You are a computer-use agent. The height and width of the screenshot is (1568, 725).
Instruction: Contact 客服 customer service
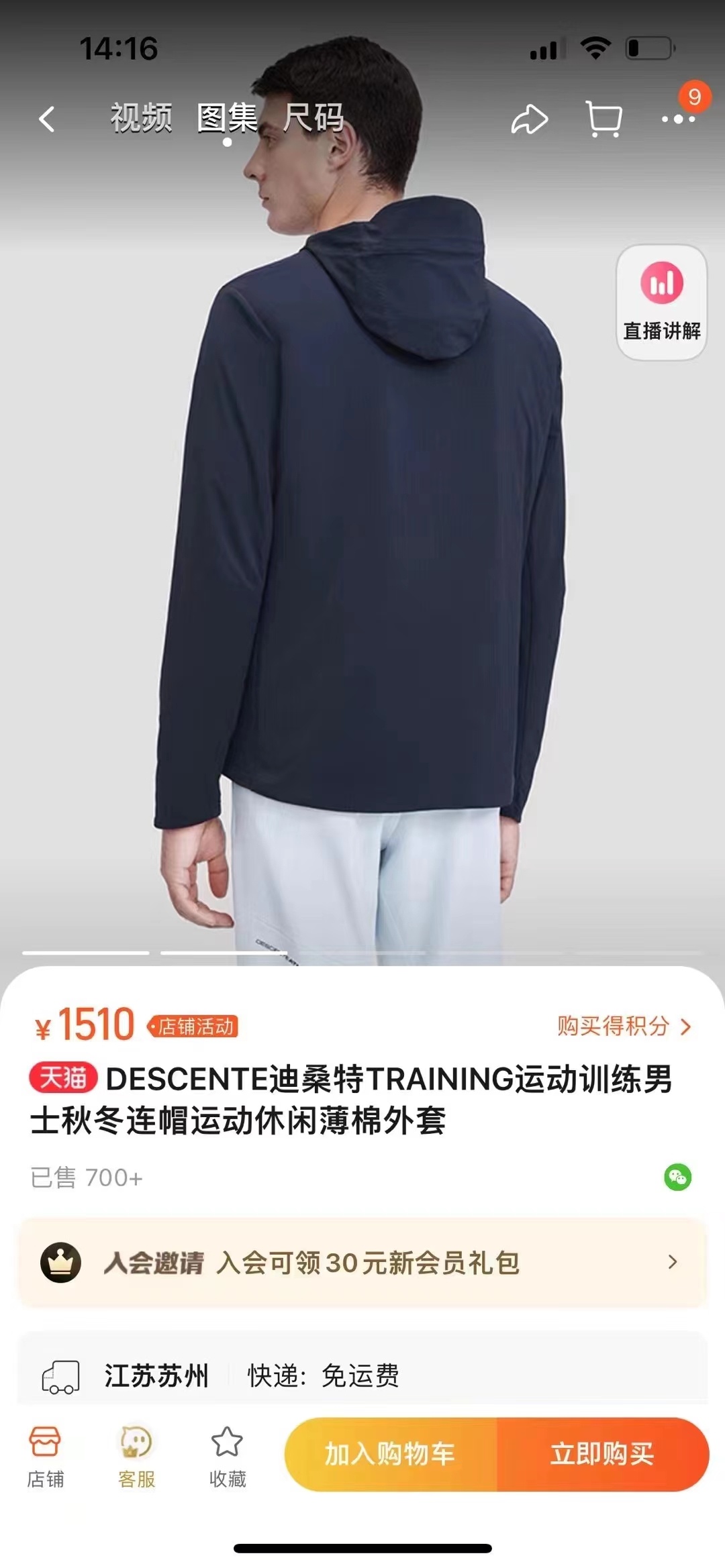tap(136, 1455)
